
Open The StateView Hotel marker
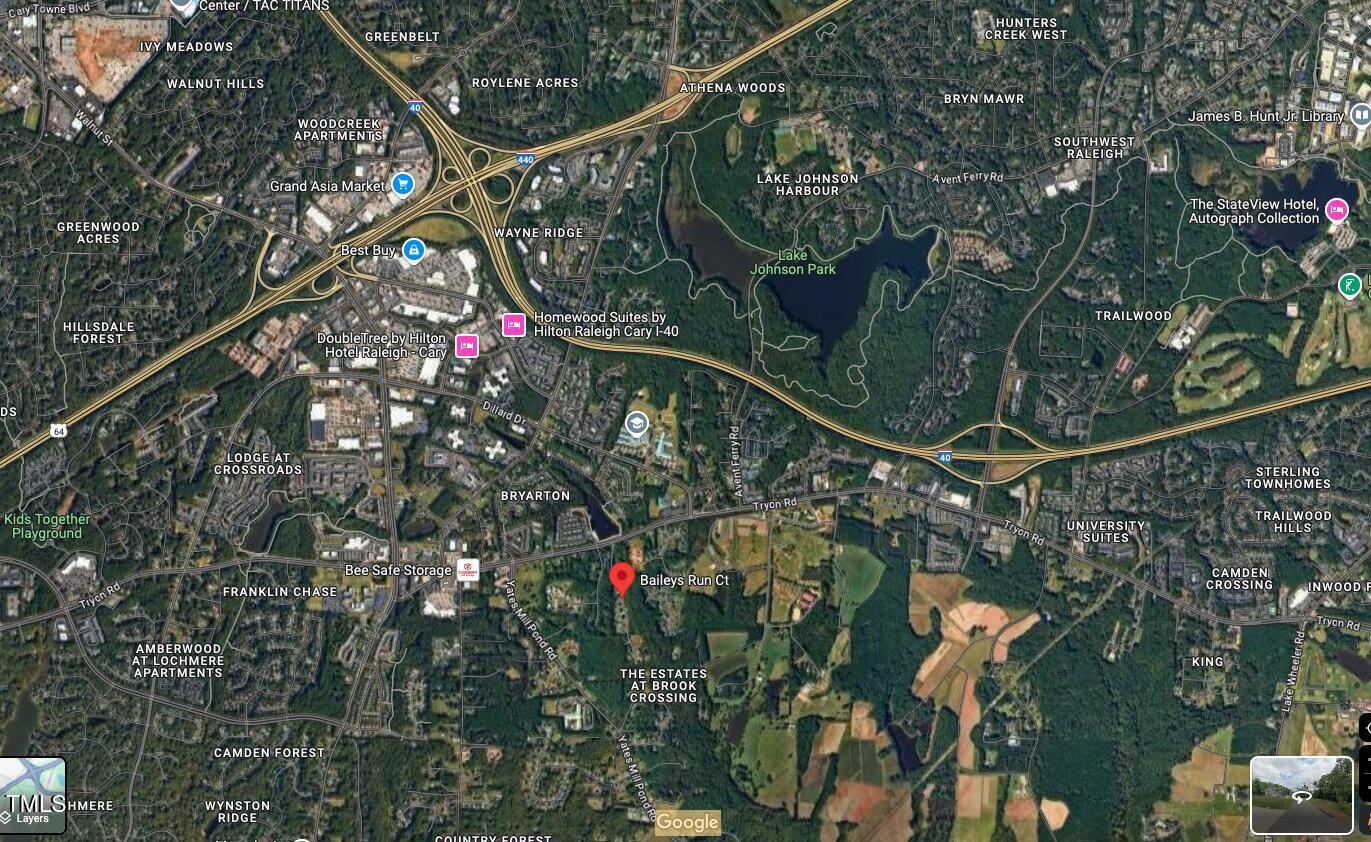1336,210
